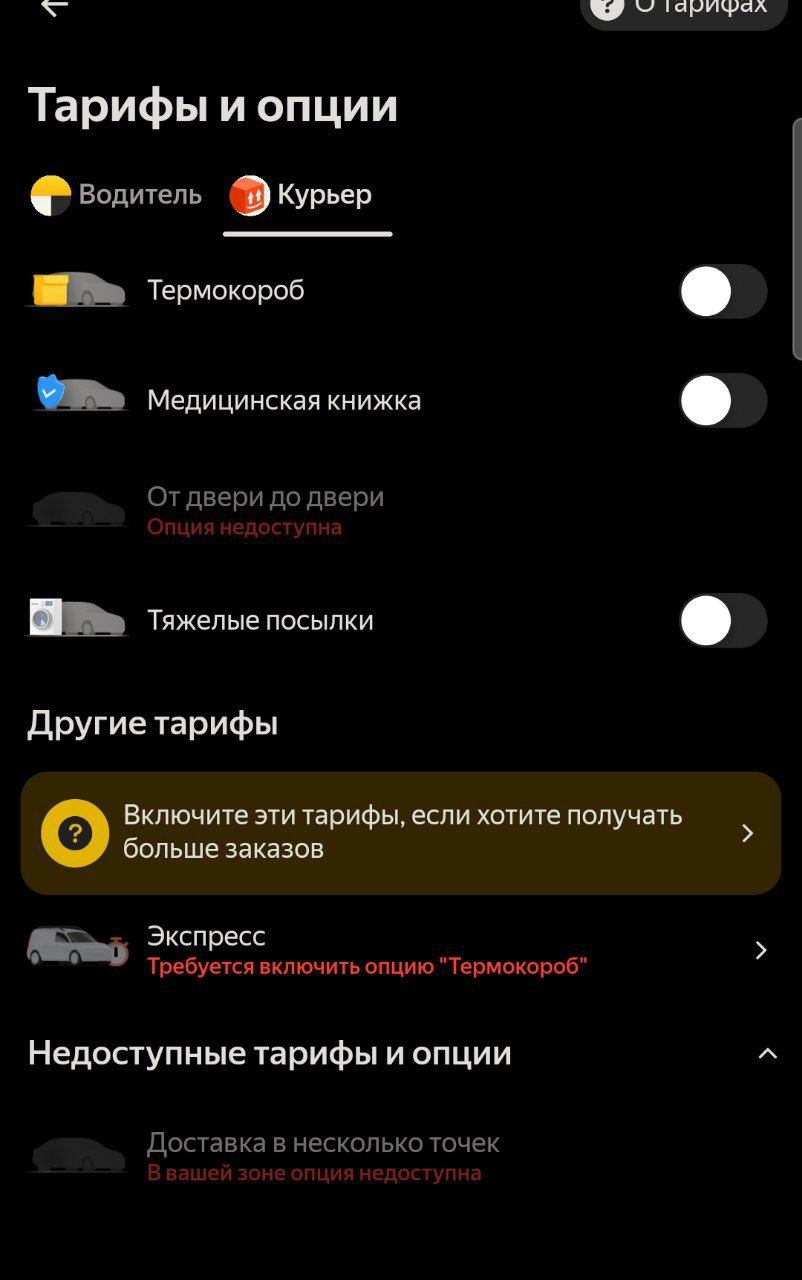Open the Экспресс tariff row

pos(400,950)
